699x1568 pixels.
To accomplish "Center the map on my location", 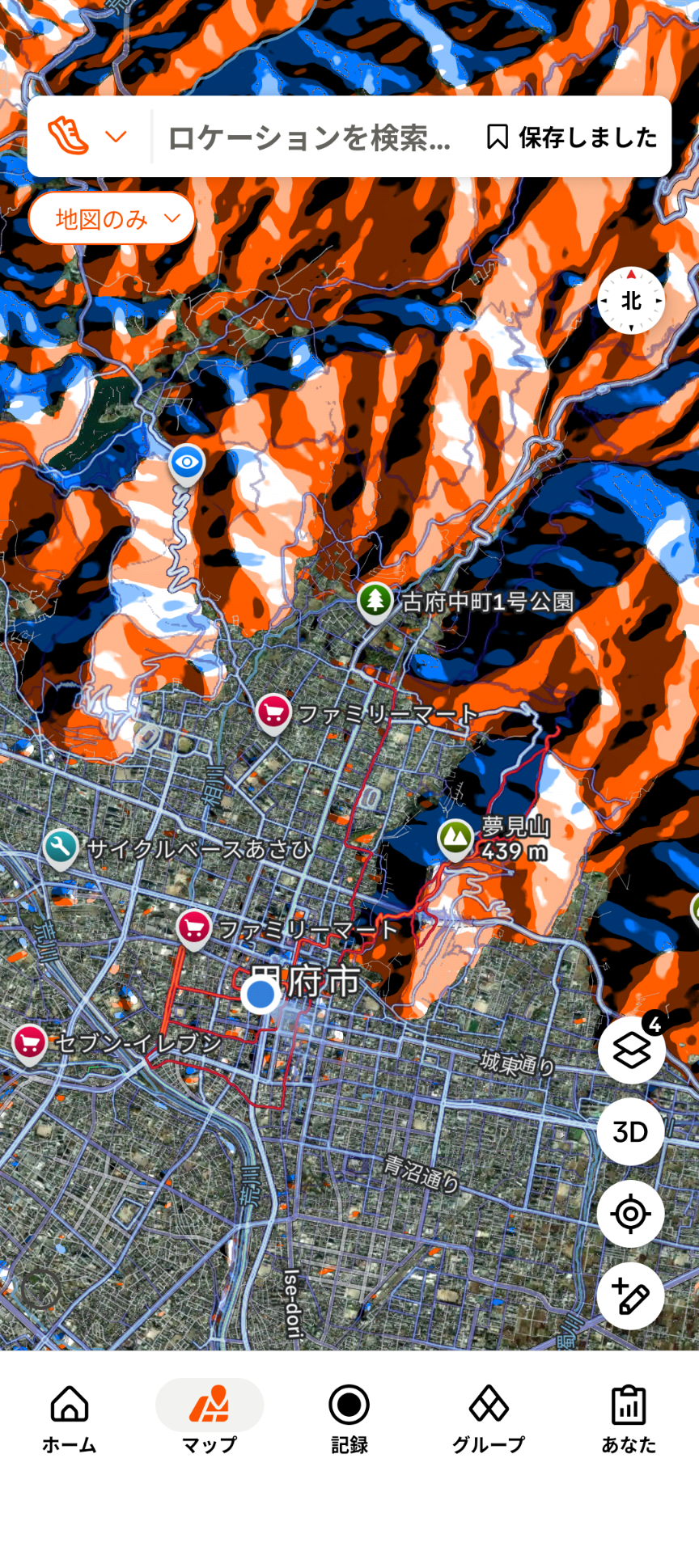I will click(x=631, y=1214).
